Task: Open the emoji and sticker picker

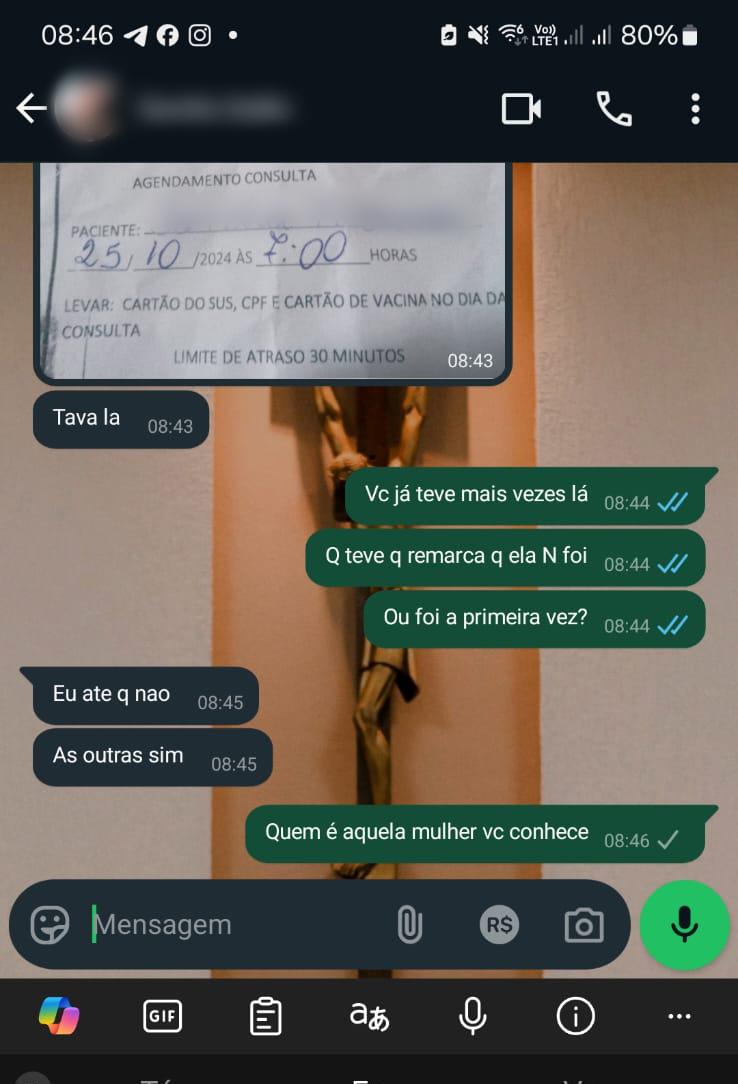Action: 50,925
